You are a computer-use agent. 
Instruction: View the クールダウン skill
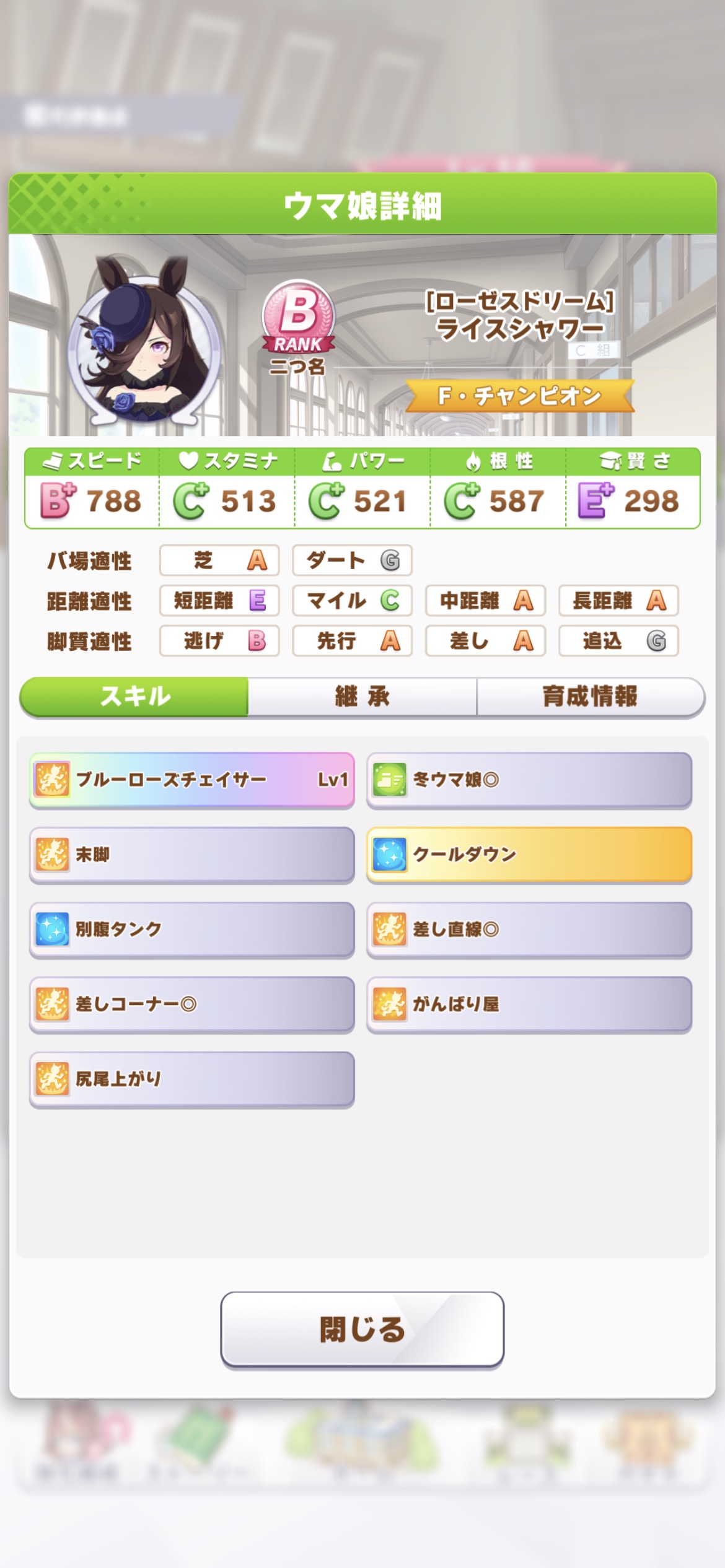529,855
